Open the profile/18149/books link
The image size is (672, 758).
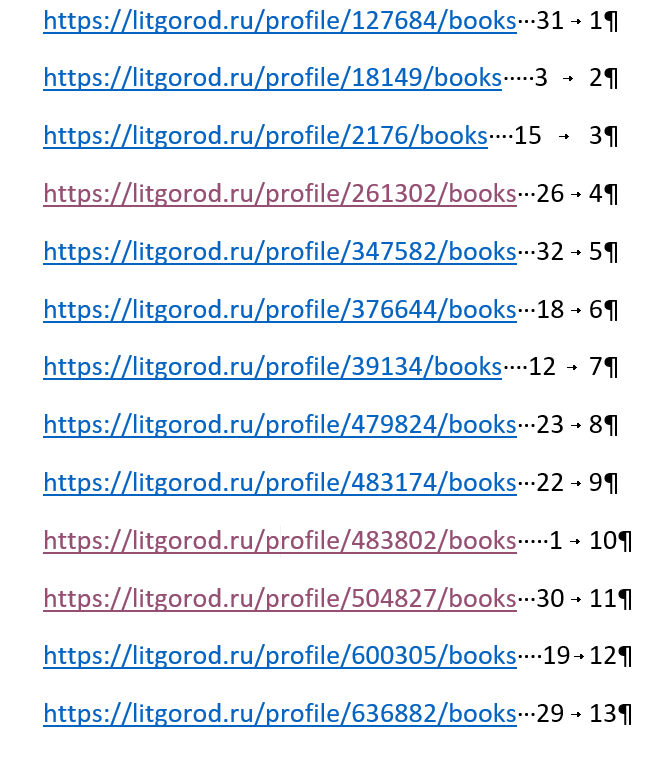(272, 78)
